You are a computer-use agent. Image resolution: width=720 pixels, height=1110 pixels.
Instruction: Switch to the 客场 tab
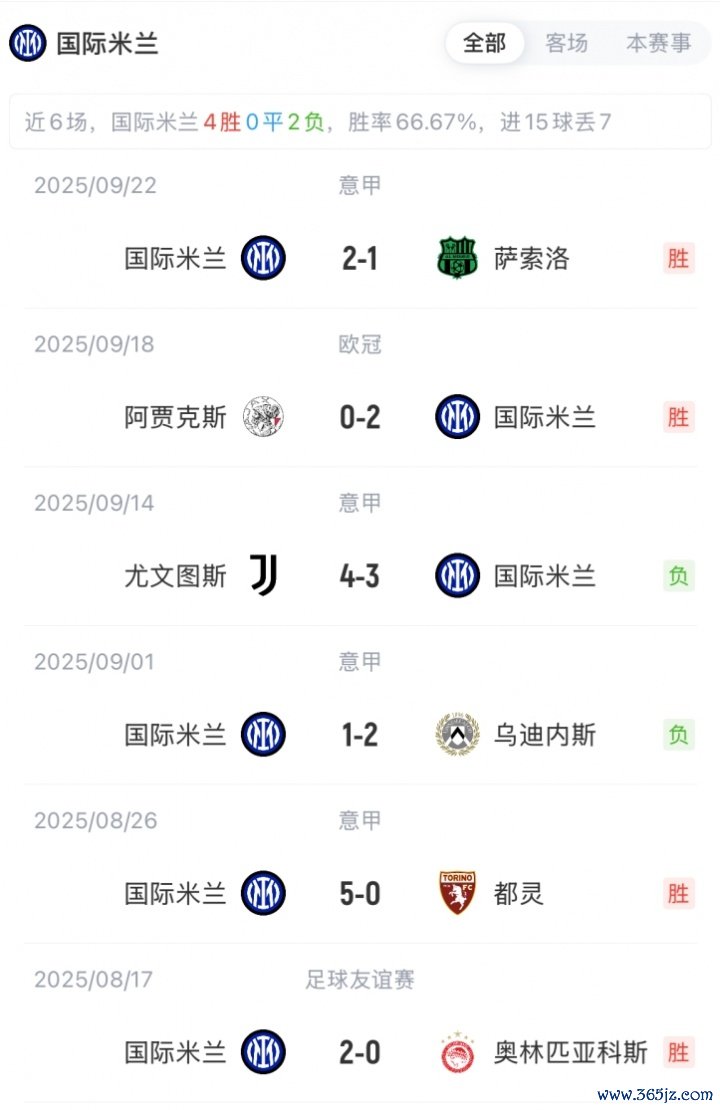point(566,43)
